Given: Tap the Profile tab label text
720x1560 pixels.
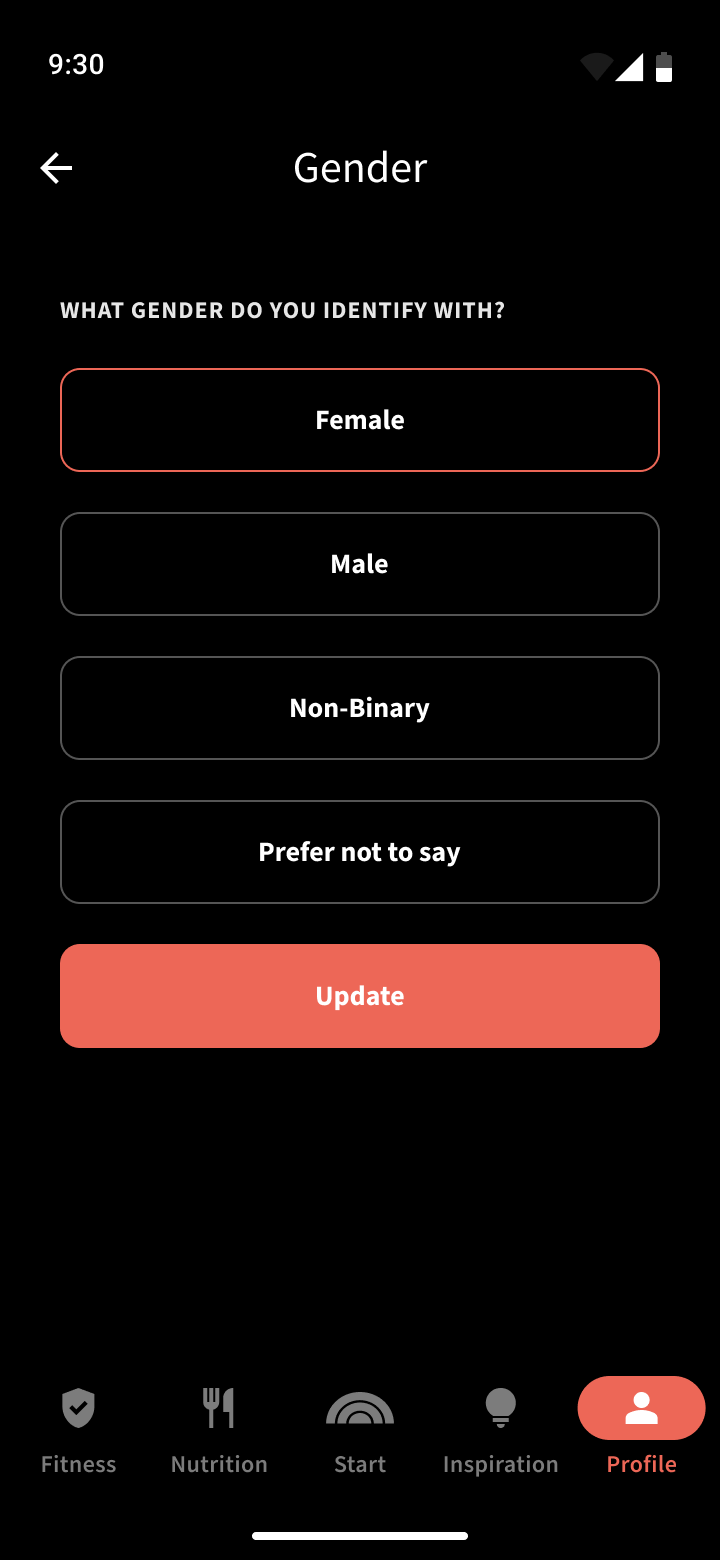Looking at the screenshot, I should pyautogui.click(x=641, y=1464).
